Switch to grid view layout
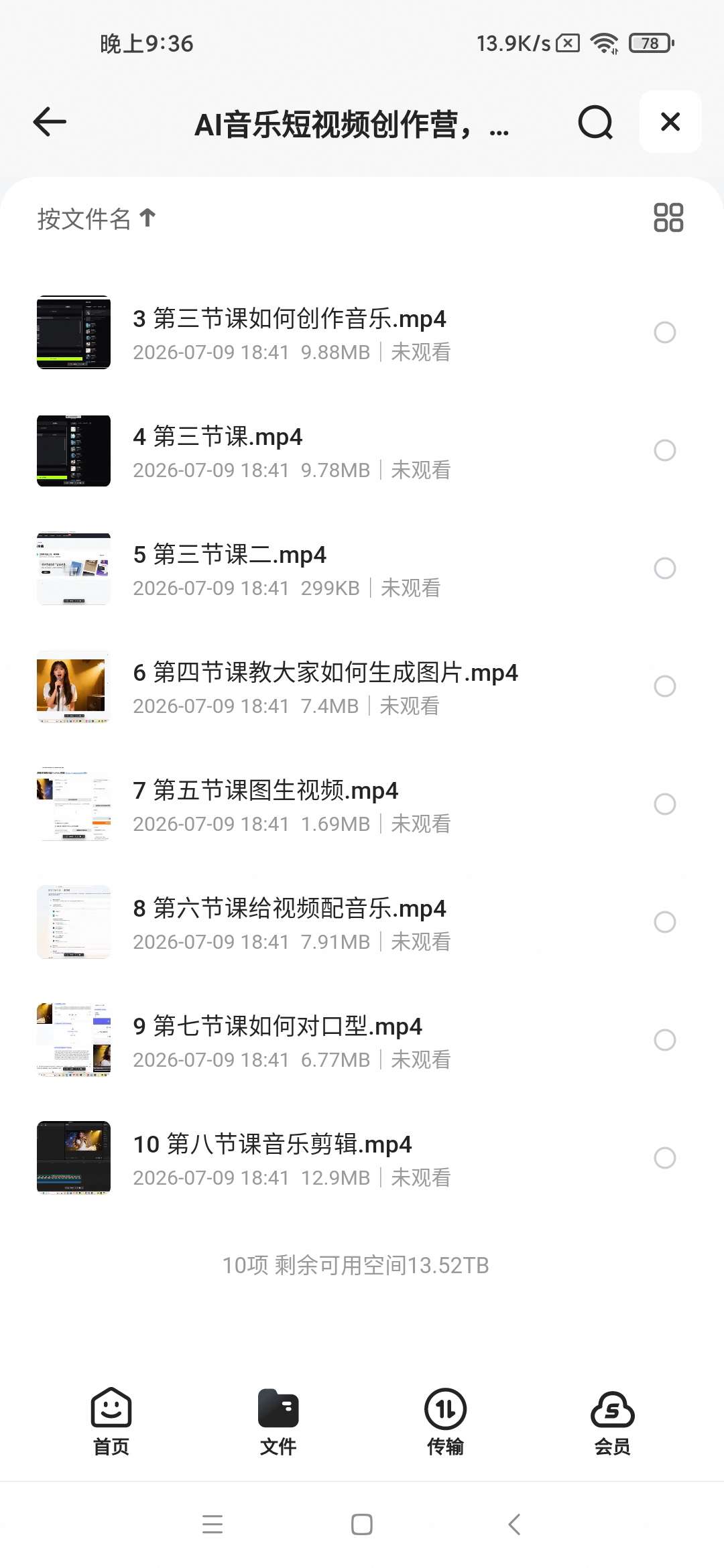 pyautogui.click(x=668, y=218)
